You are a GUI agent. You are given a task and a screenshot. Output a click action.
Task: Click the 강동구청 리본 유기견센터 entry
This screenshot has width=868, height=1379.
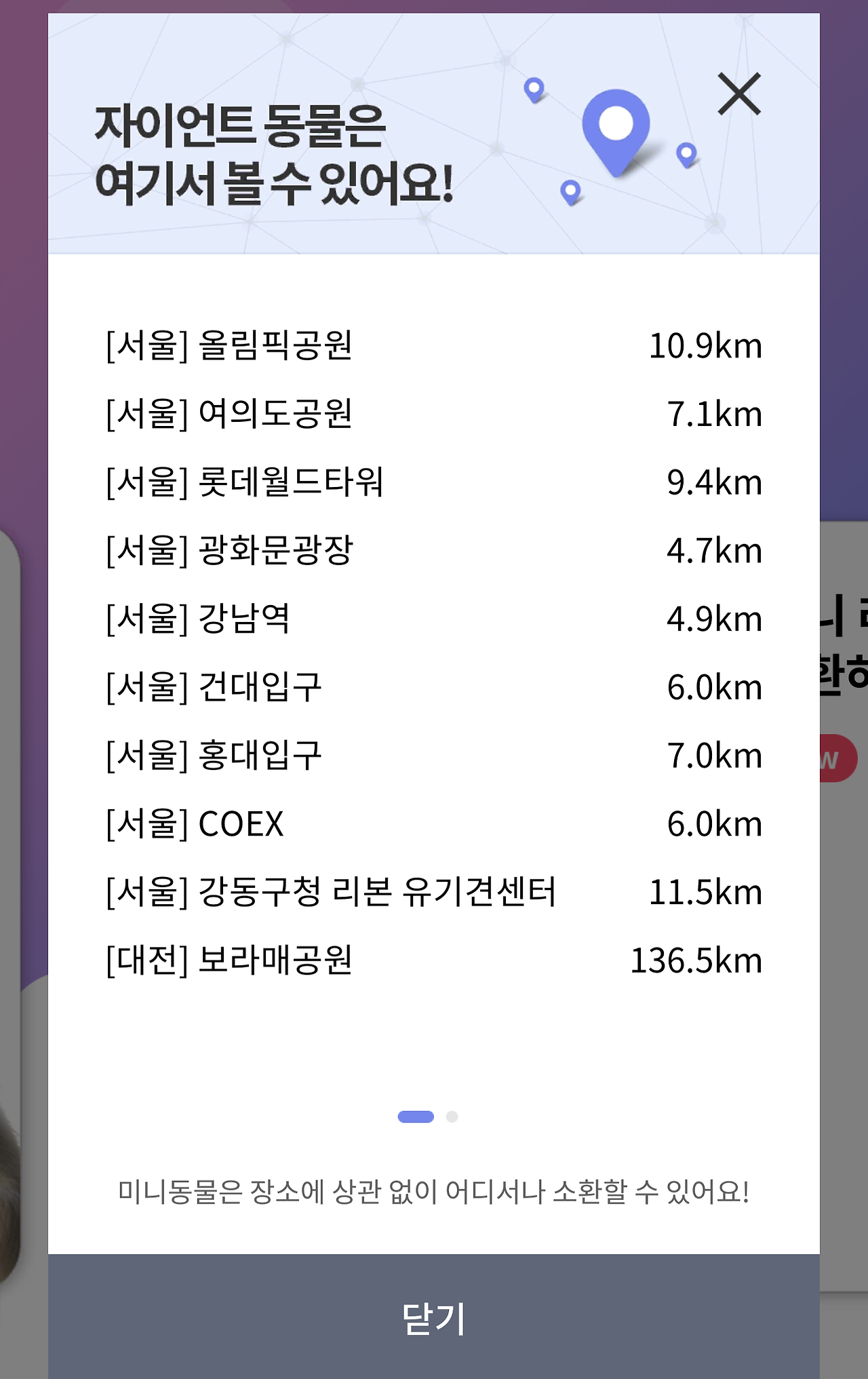point(434,892)
